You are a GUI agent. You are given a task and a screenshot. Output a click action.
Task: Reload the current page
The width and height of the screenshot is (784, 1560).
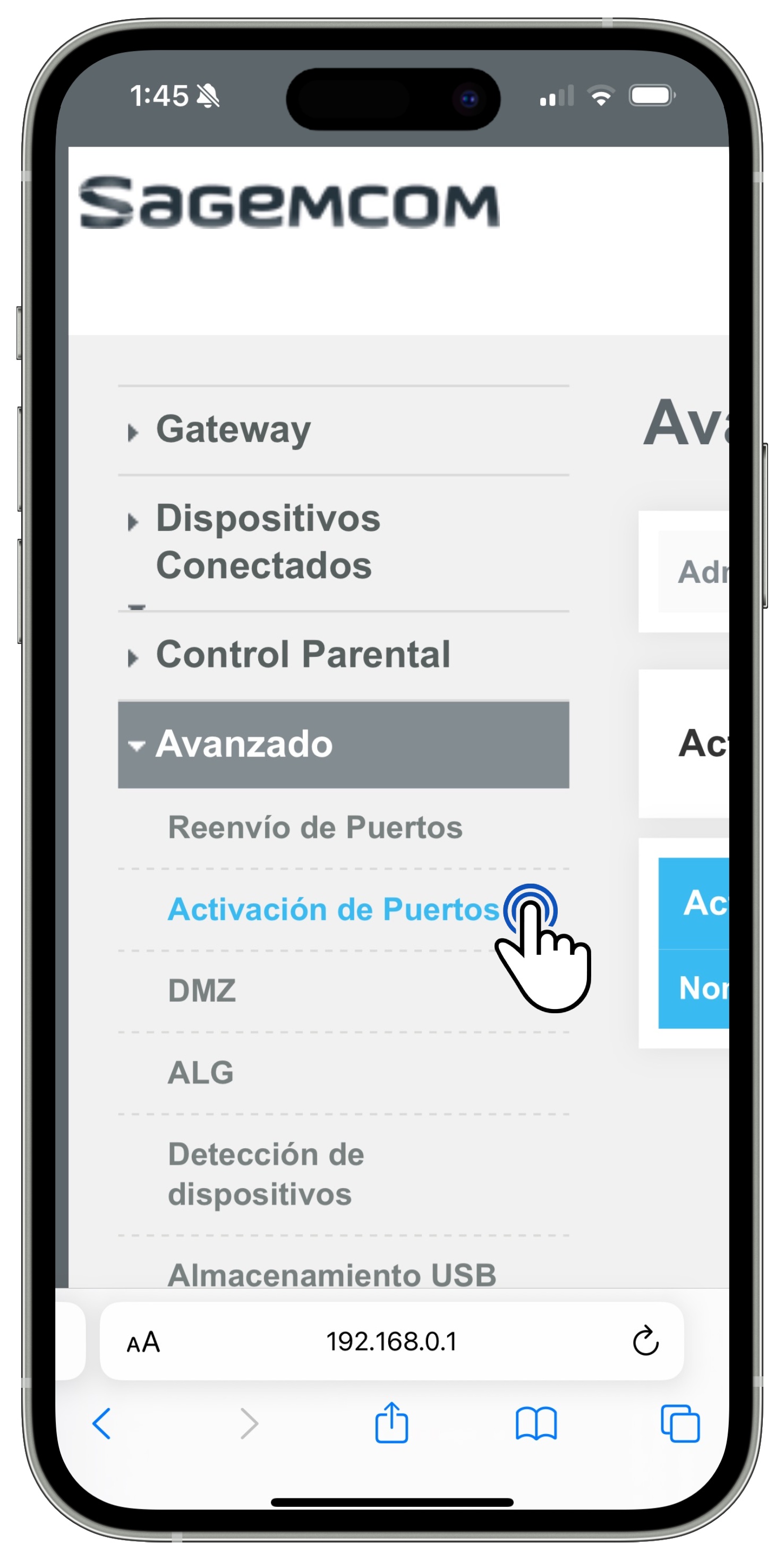[x=645, y=1342]
